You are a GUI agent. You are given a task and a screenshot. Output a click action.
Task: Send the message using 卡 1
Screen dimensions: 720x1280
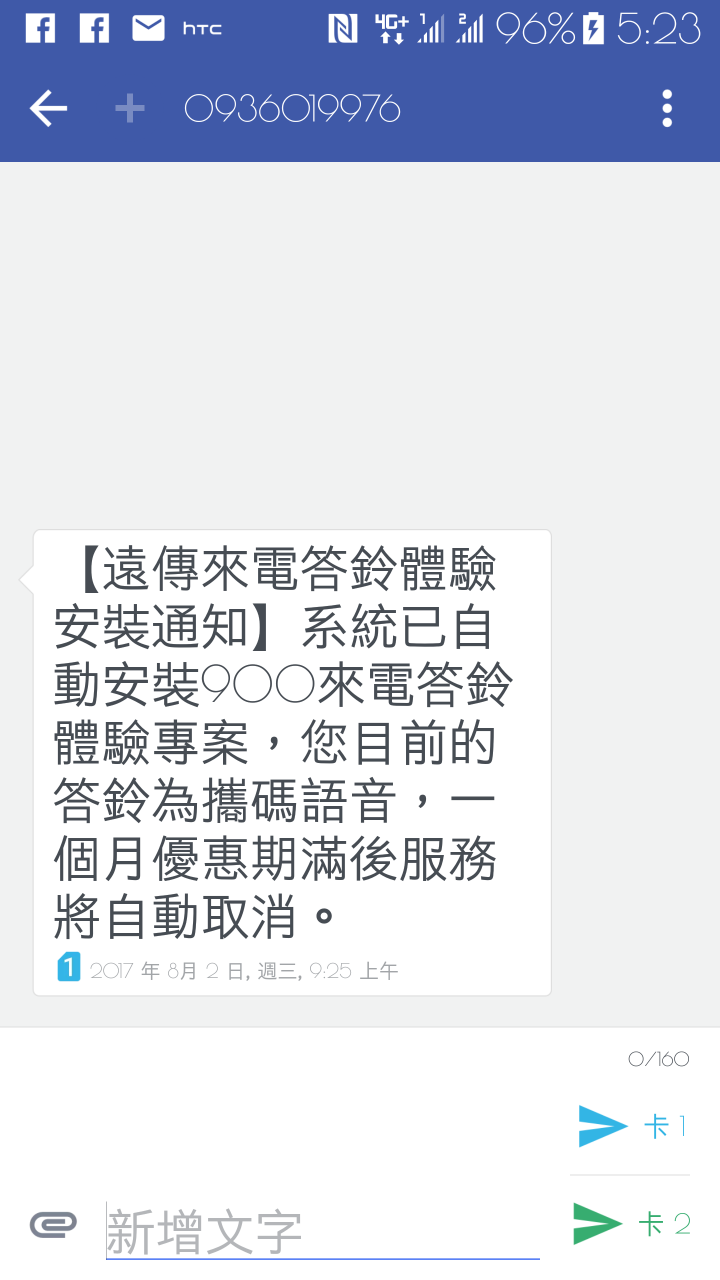click(x=631, y=1127)
